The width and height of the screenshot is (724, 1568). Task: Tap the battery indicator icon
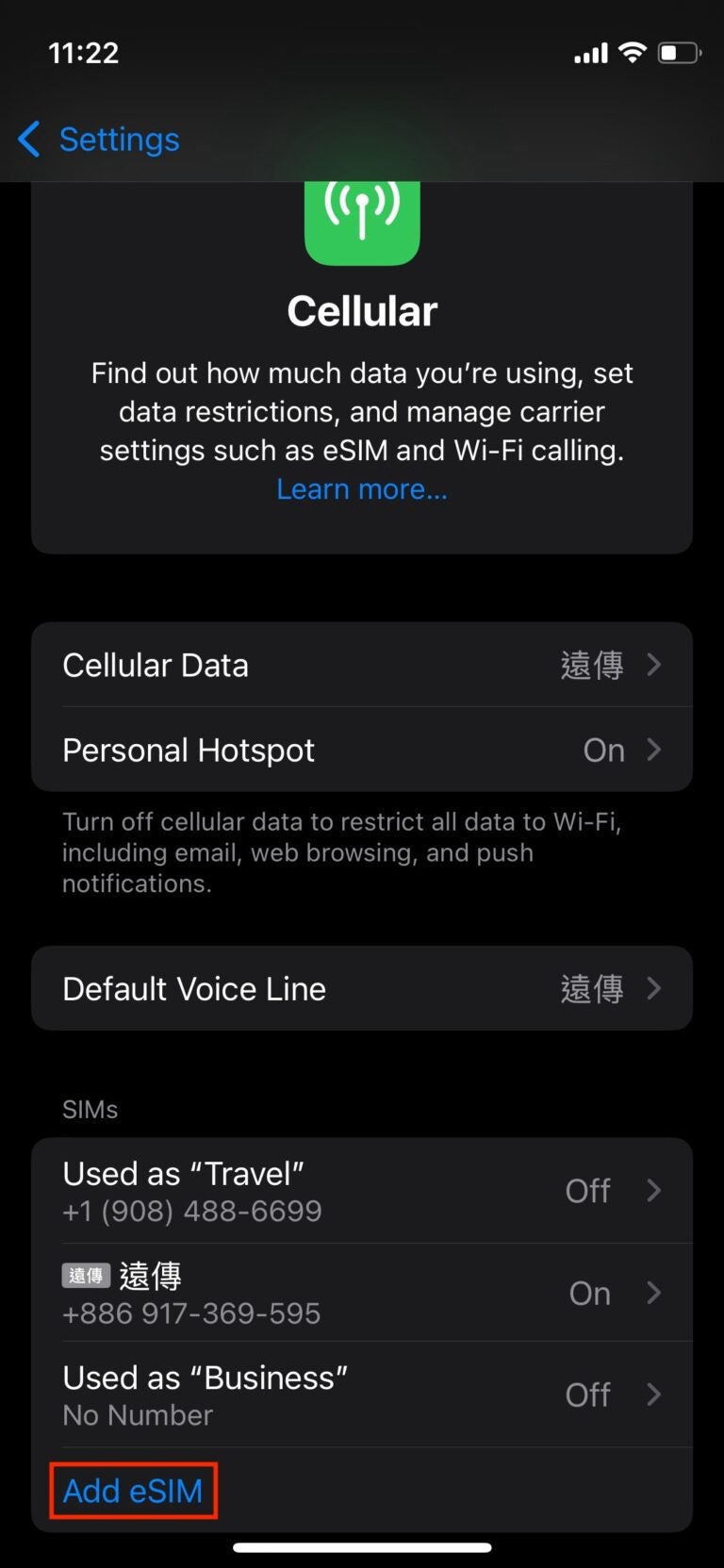(x=678, y=53)
